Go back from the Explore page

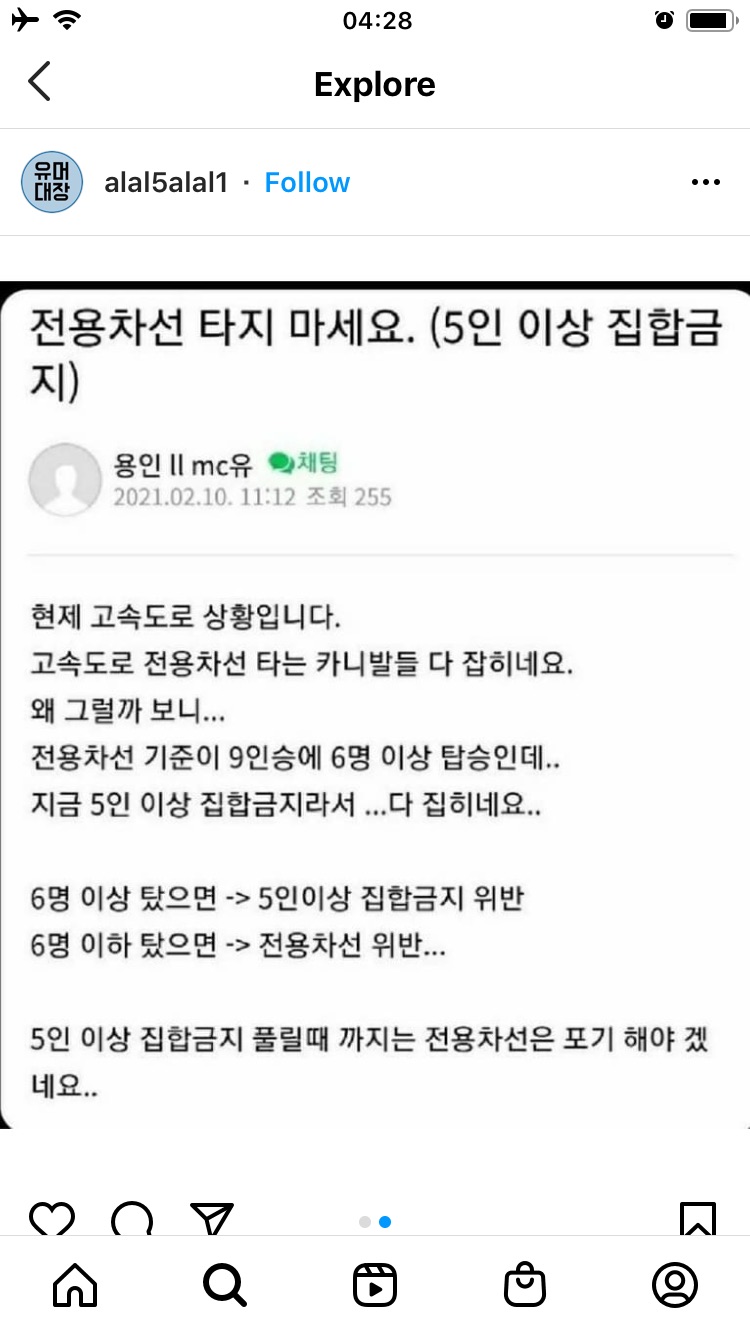pyautogui.click(x=39, y=83)
